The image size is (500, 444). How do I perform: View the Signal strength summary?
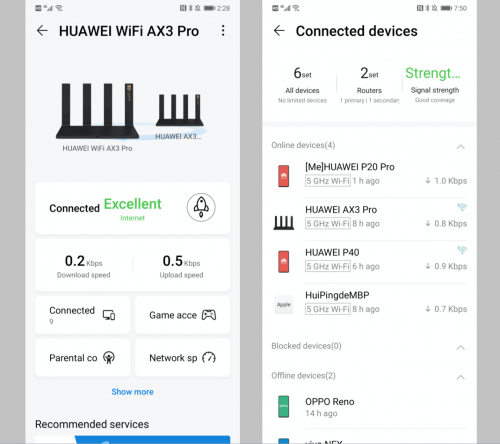[435, 85]
